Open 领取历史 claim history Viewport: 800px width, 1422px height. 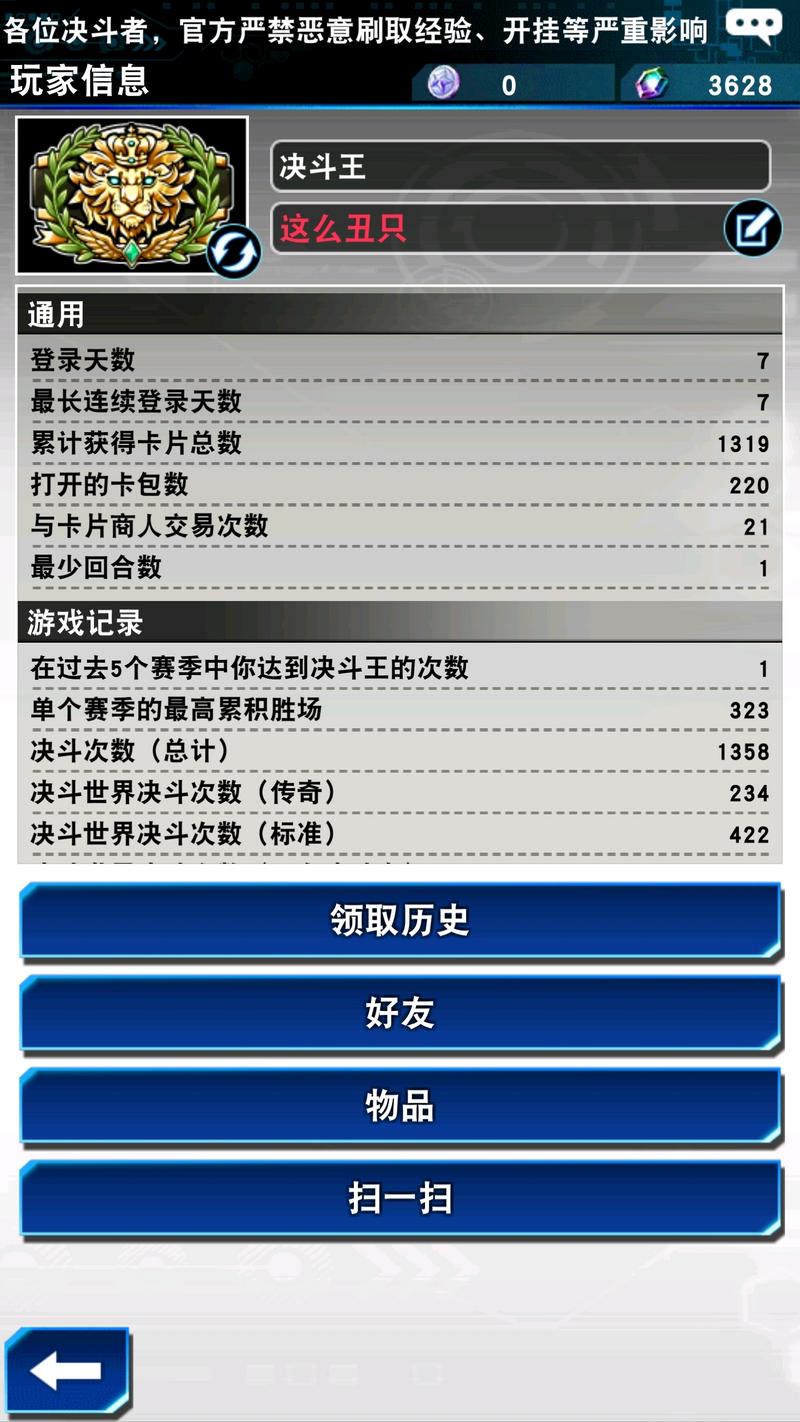coord(400,920)
